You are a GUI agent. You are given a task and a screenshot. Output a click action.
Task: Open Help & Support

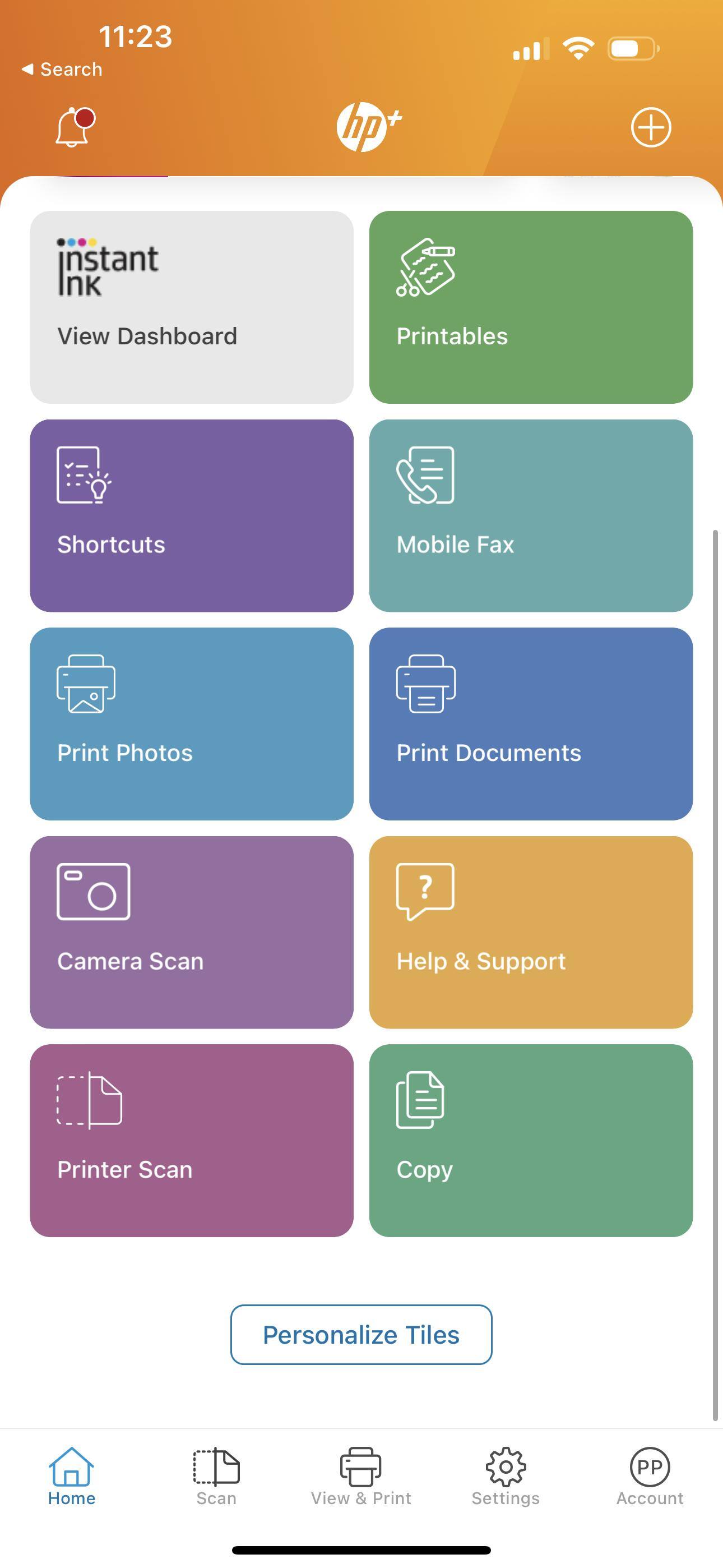531,932
